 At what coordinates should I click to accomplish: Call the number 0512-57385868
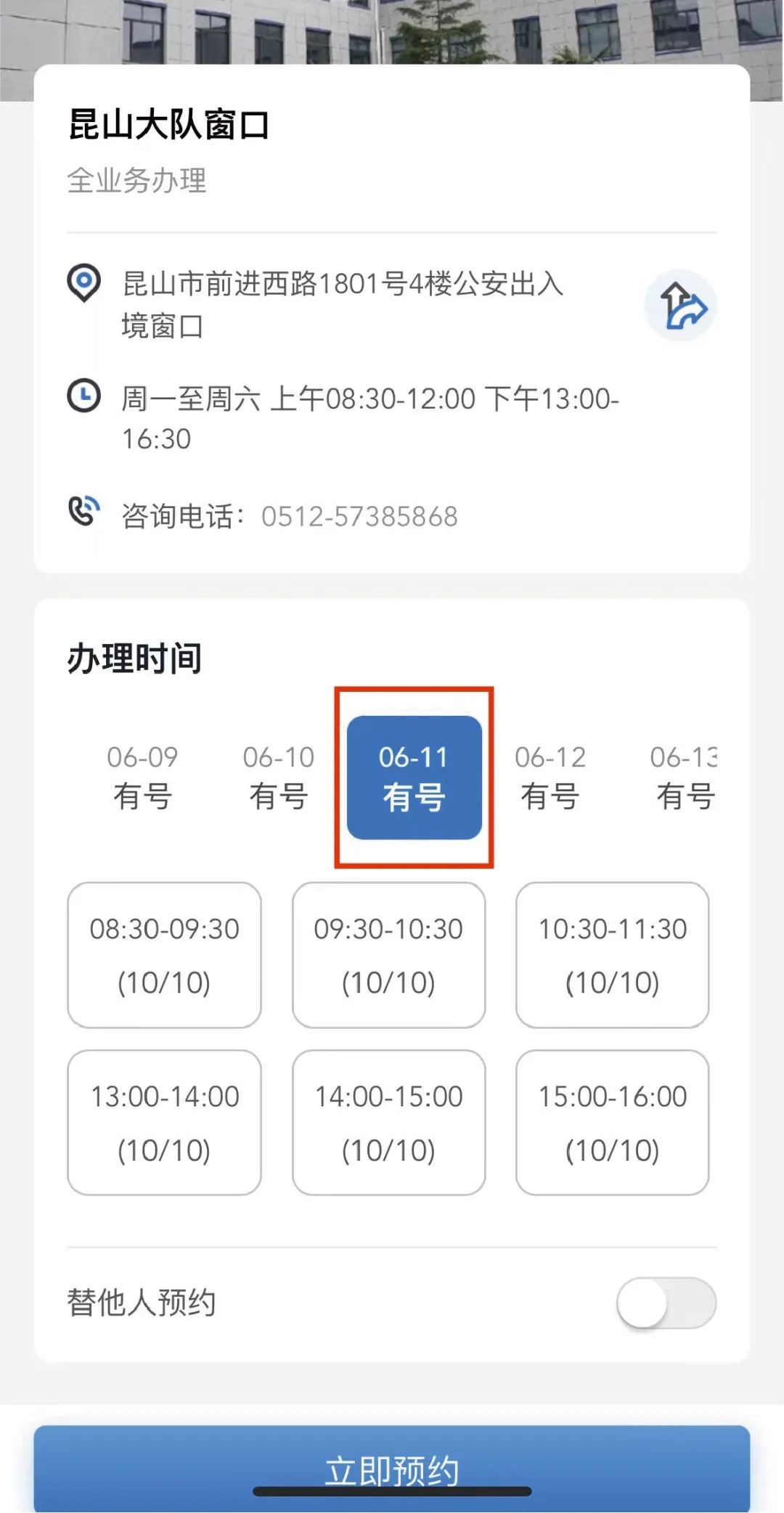click(361, 516)
